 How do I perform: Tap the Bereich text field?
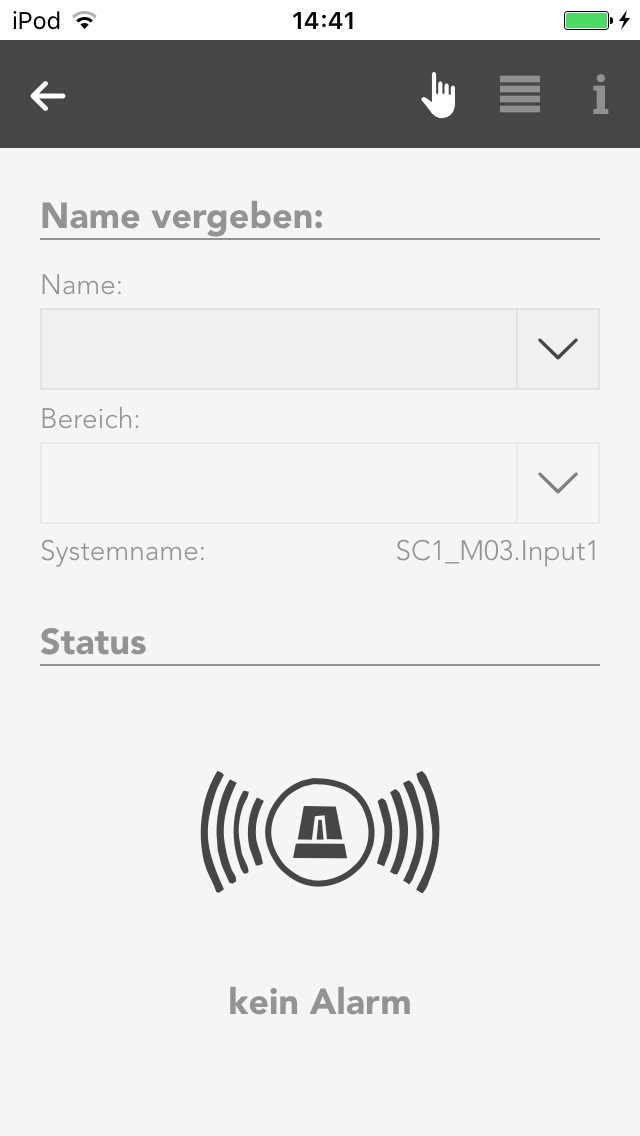coord(278,483)
